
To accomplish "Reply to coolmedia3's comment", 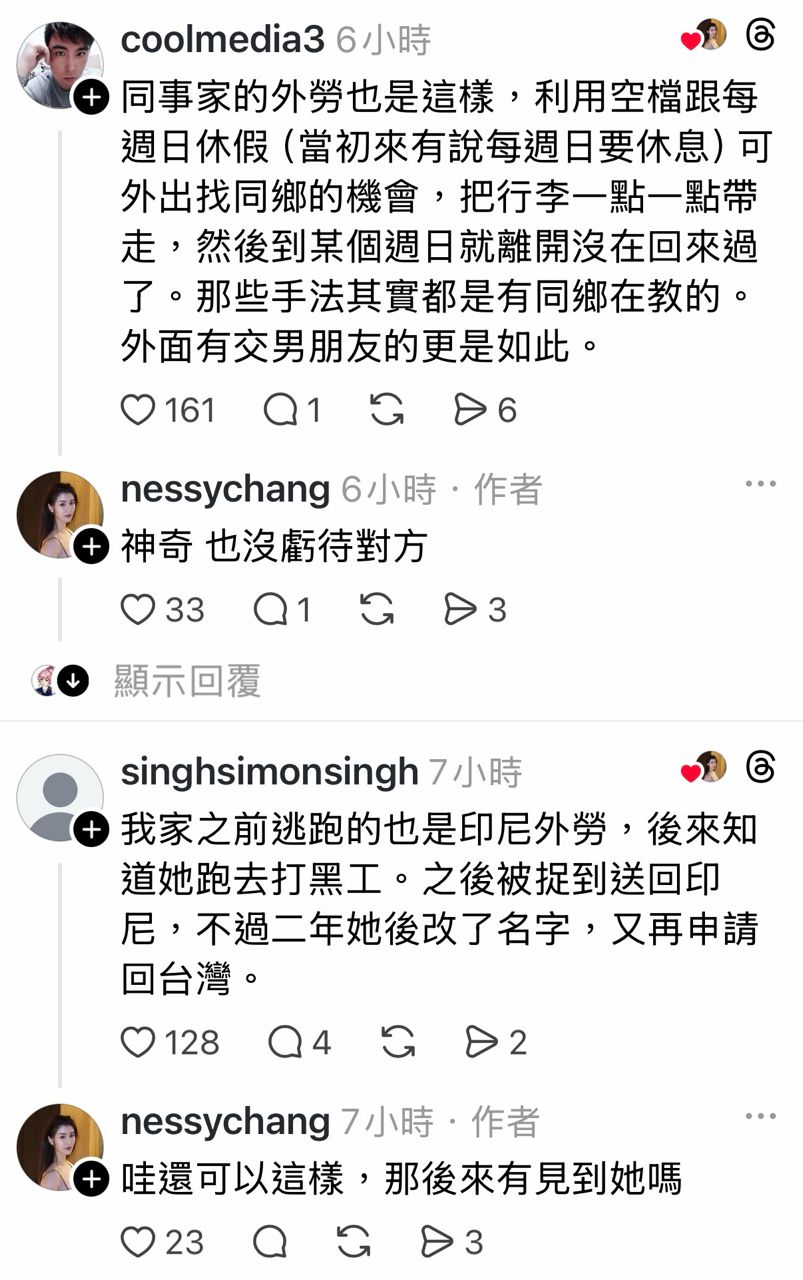I will (281, 410).
